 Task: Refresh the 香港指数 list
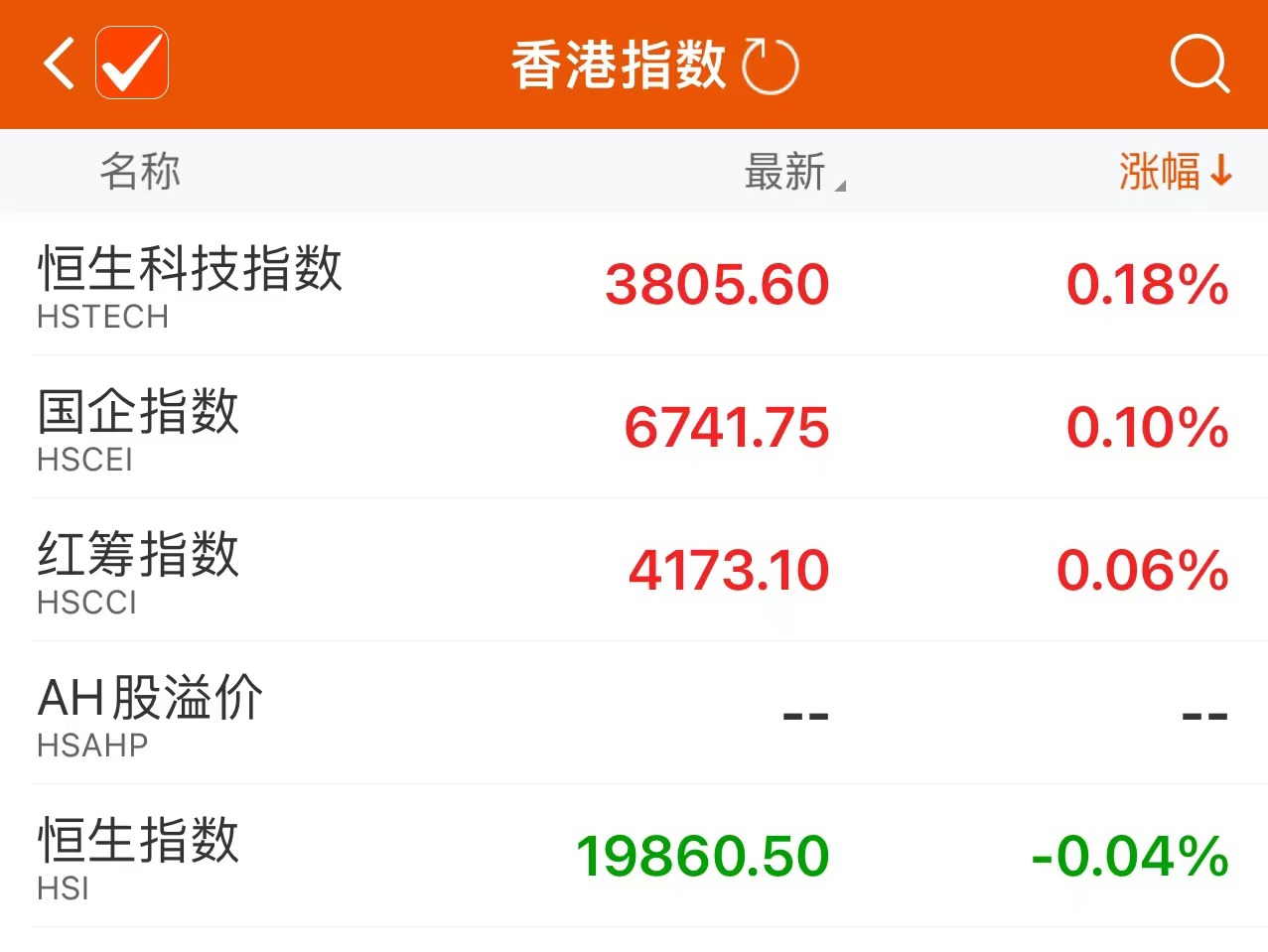click(771, 66)
